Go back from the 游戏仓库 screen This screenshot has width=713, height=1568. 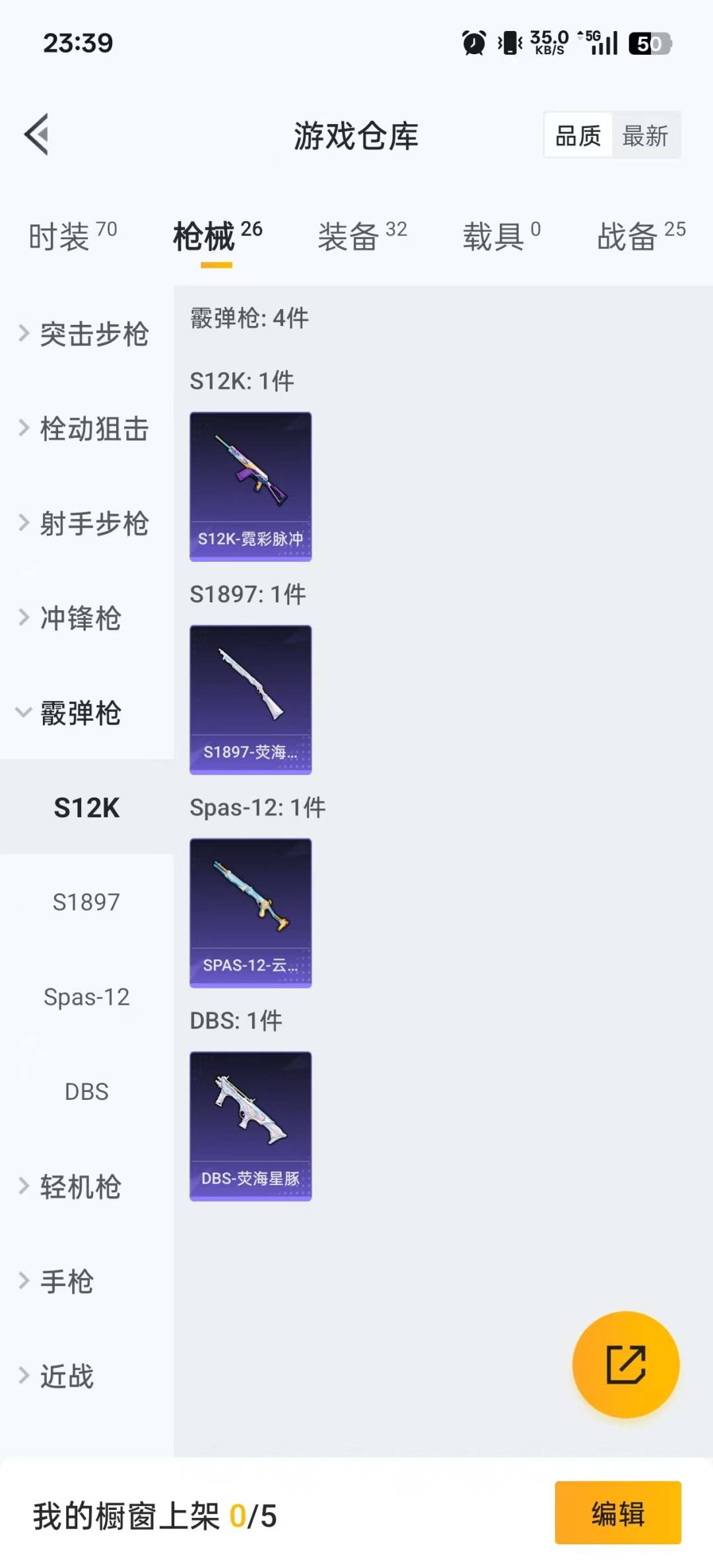coord(37,135)
